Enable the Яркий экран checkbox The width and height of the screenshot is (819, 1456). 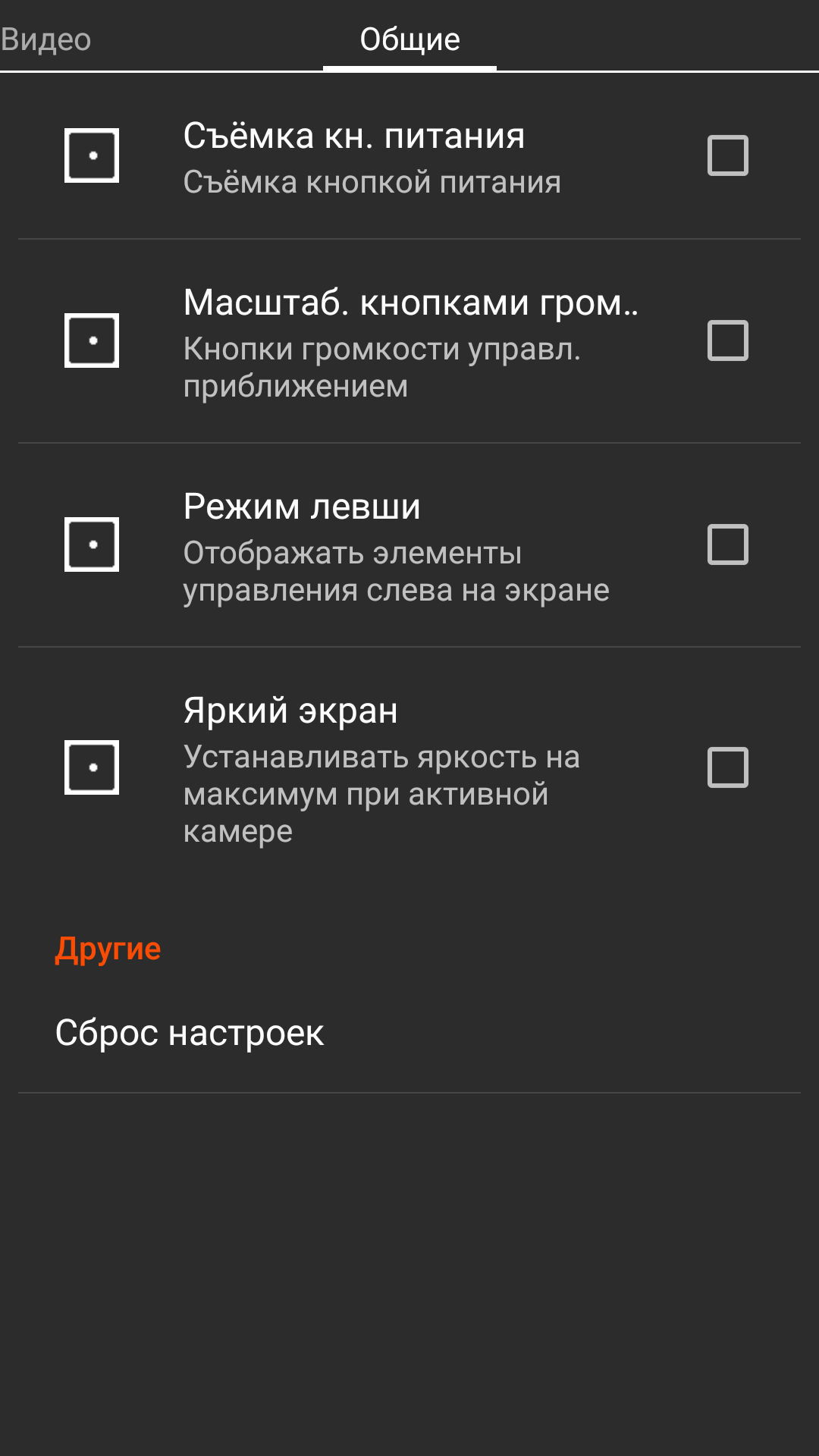(x=727, y=767)
